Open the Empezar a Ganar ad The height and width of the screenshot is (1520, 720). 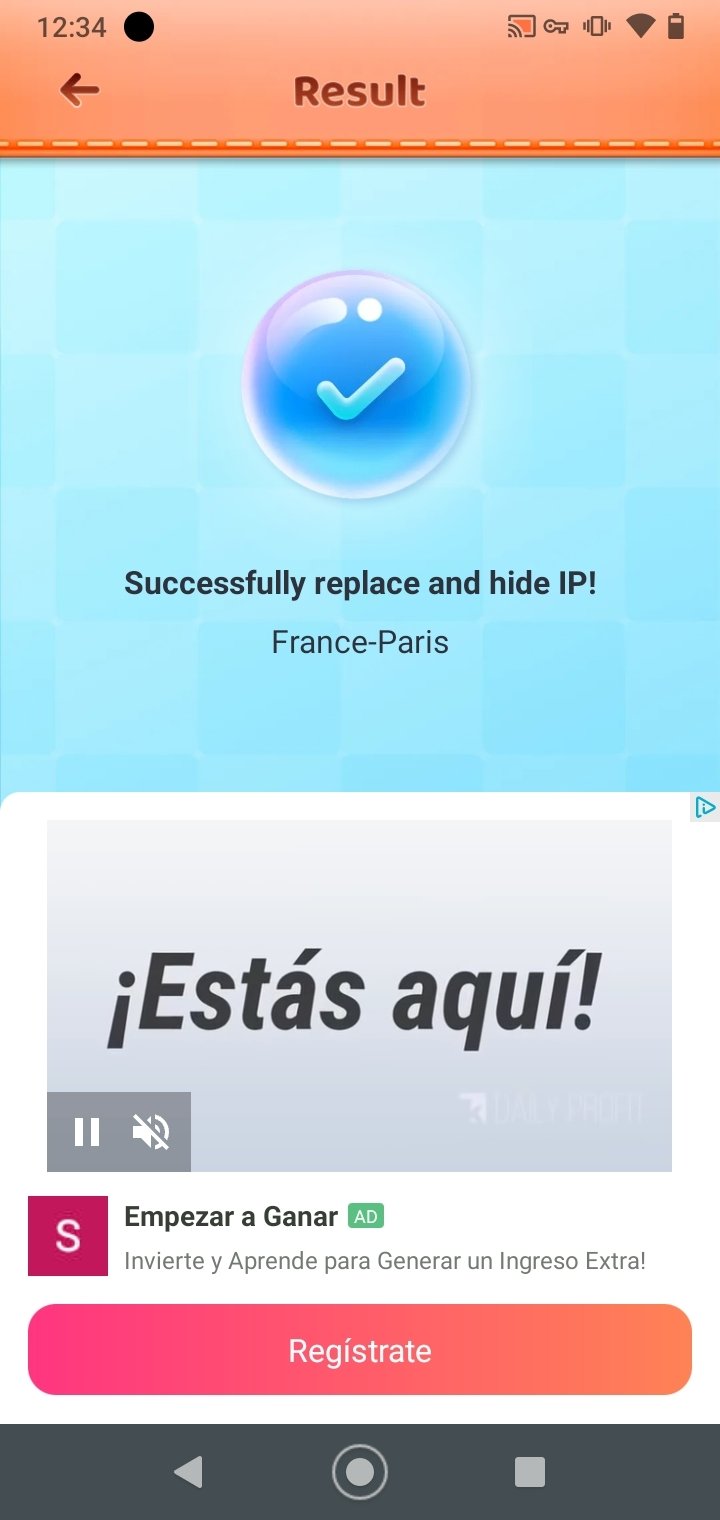click(x=231, y=1217)
